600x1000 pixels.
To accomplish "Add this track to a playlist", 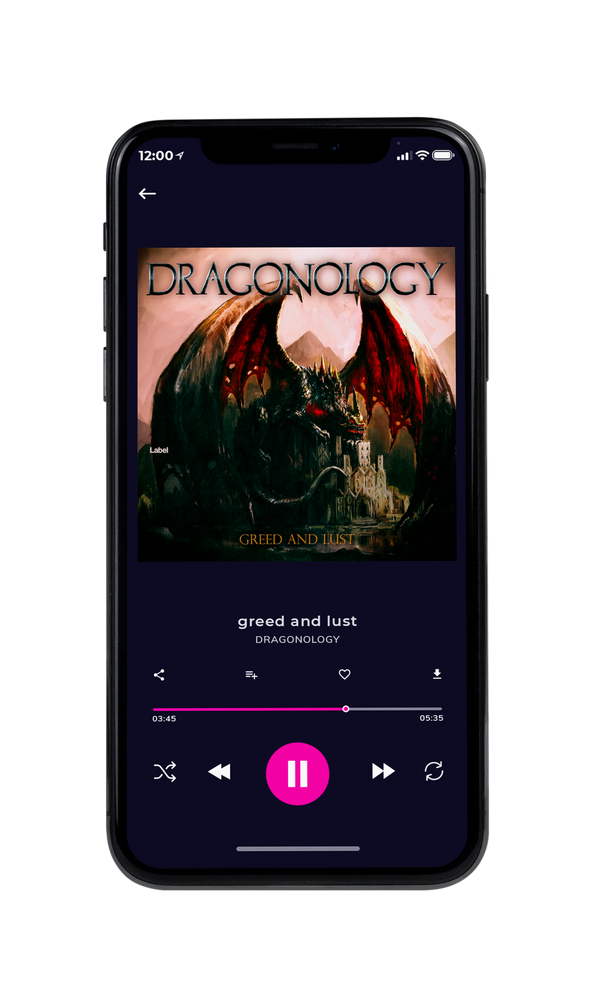I will click(x=251, y=675).
